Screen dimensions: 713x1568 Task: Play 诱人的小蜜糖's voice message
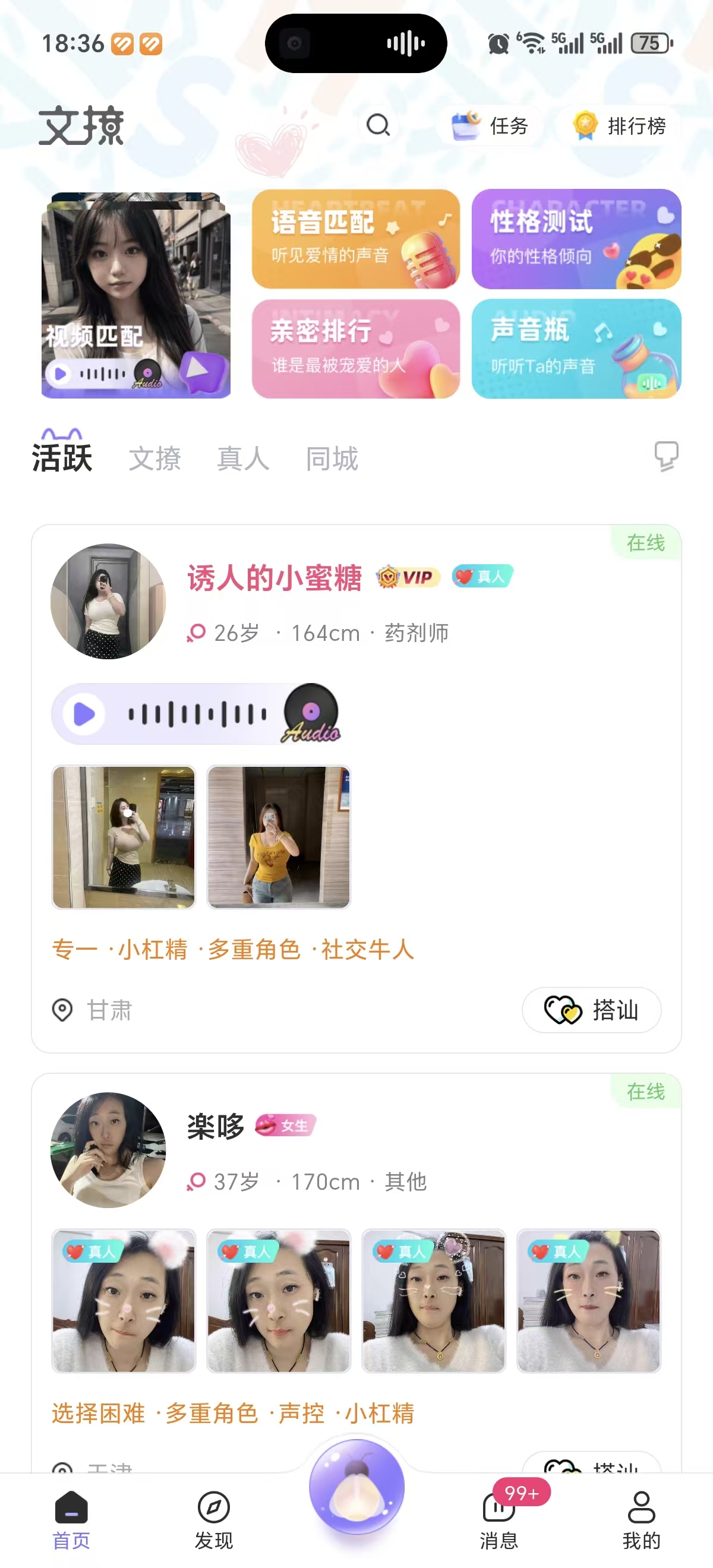tap(85, 714)
